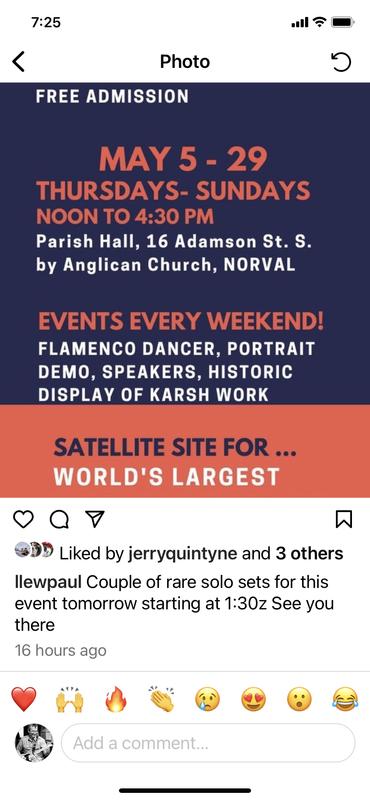Screen dimensions: 370x800
Task: Bookmark this post
Action: coord(344,519)
